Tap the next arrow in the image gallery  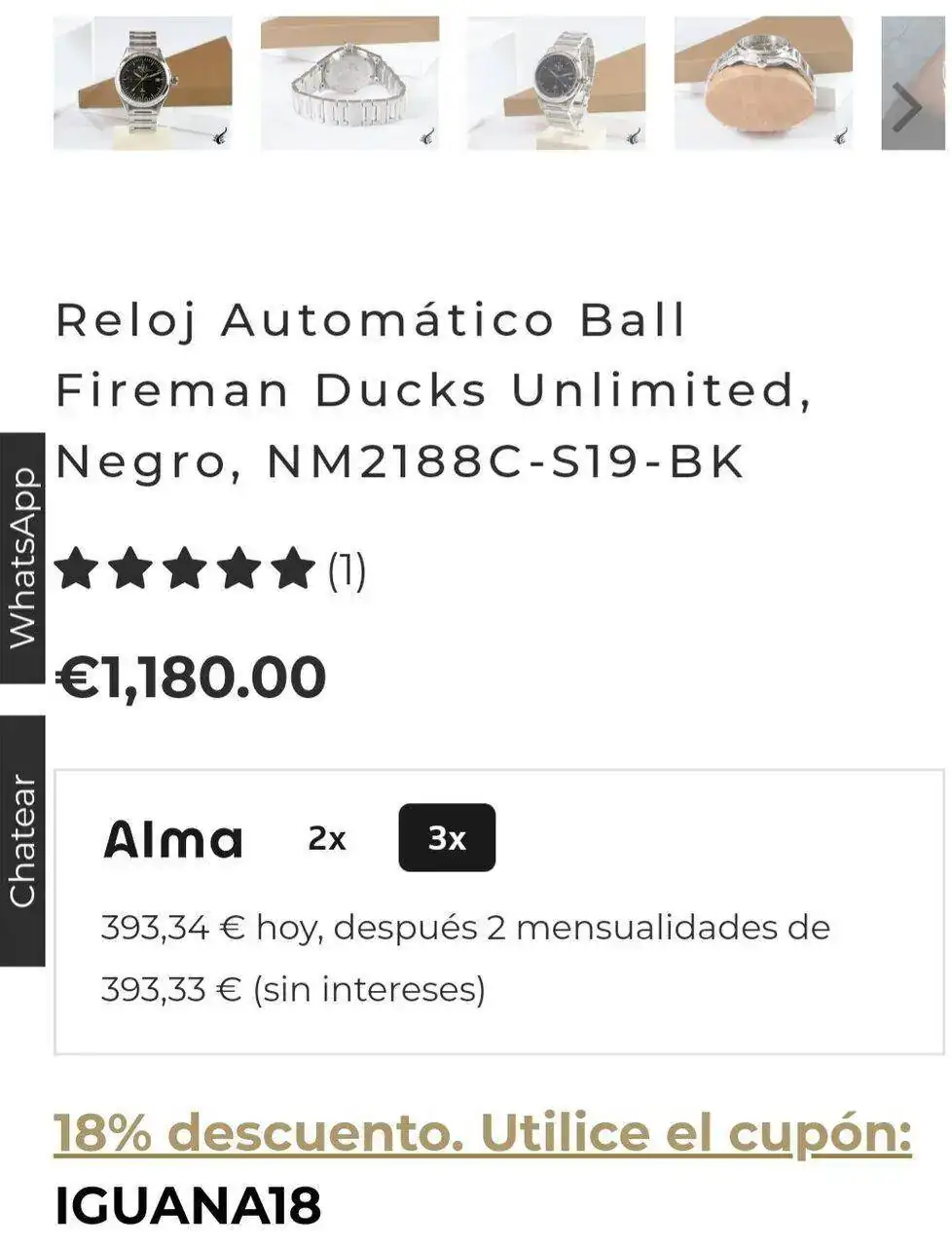(x=909, y=107)
